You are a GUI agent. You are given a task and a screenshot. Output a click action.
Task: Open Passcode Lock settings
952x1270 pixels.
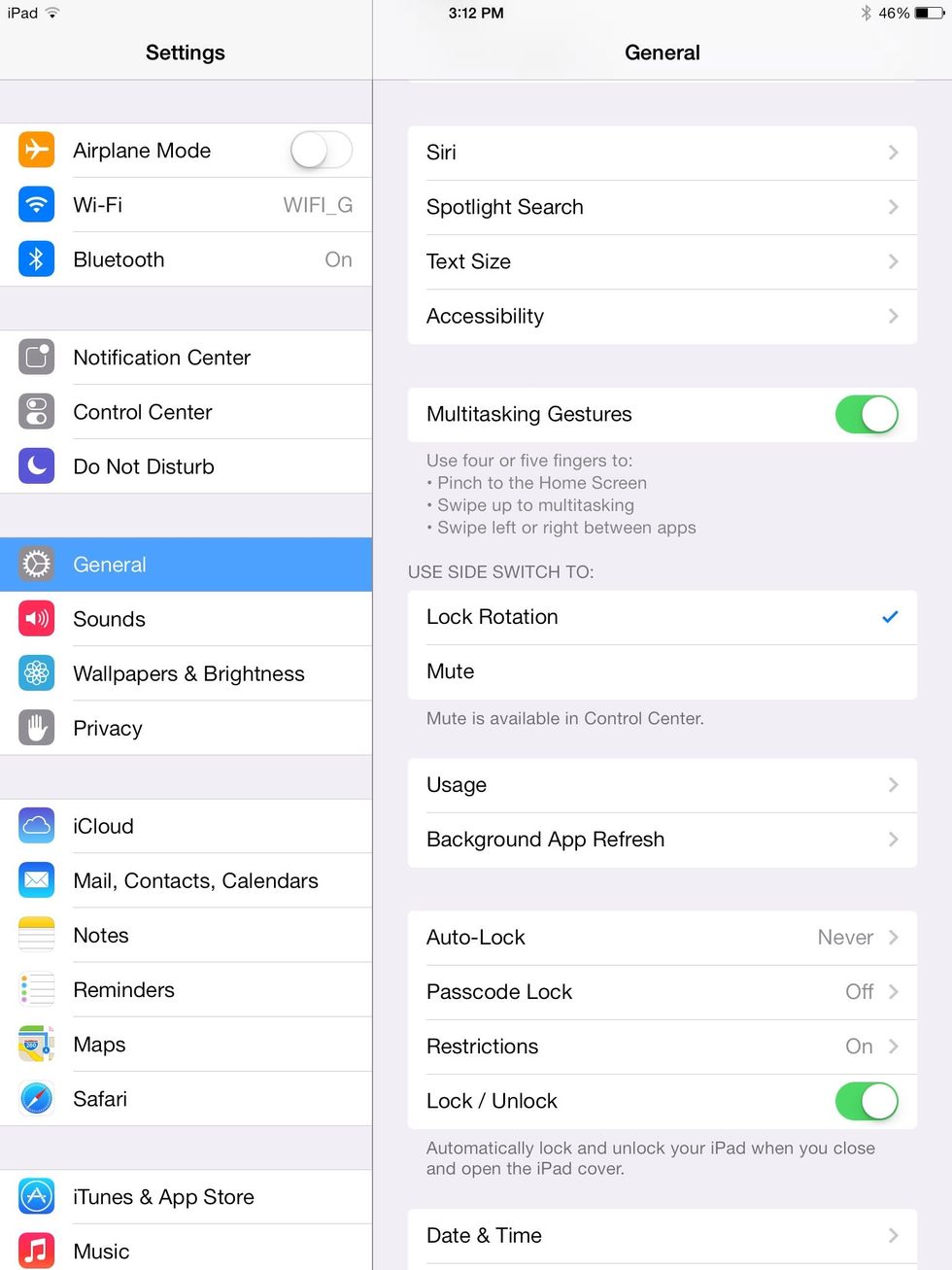tap(662, 991)
